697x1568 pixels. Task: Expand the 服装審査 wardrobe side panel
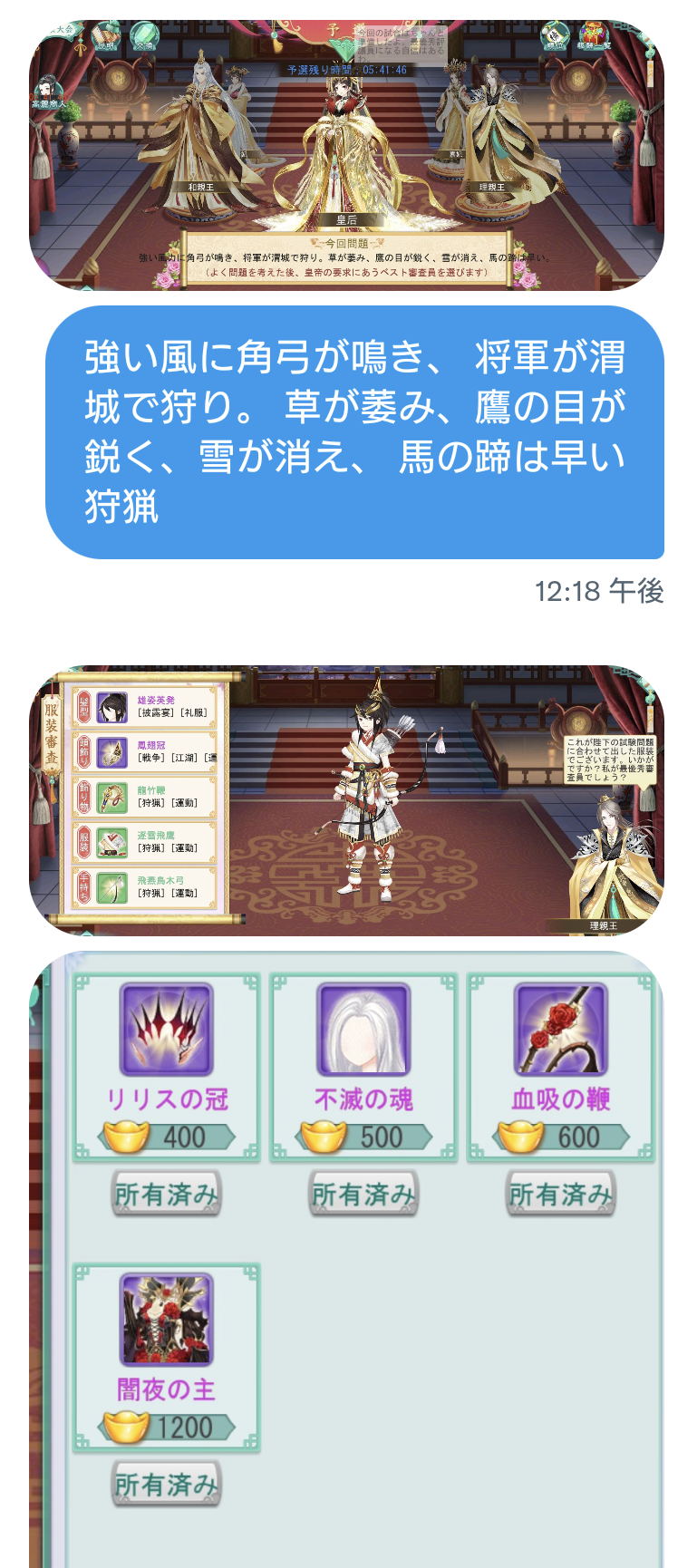[x=52, y=731]
